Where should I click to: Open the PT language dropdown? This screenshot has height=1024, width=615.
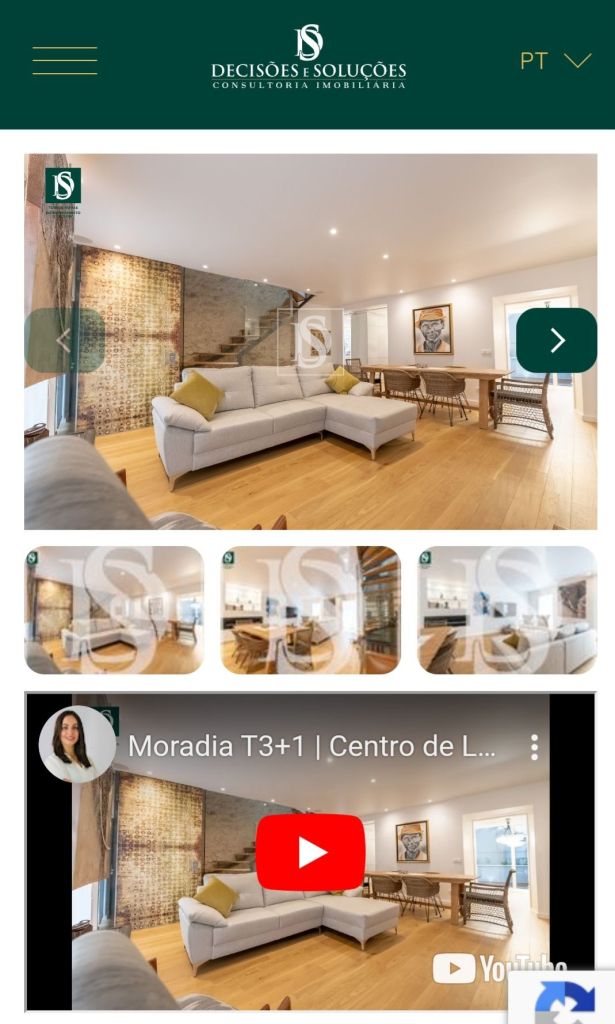[x=555, y=61]
